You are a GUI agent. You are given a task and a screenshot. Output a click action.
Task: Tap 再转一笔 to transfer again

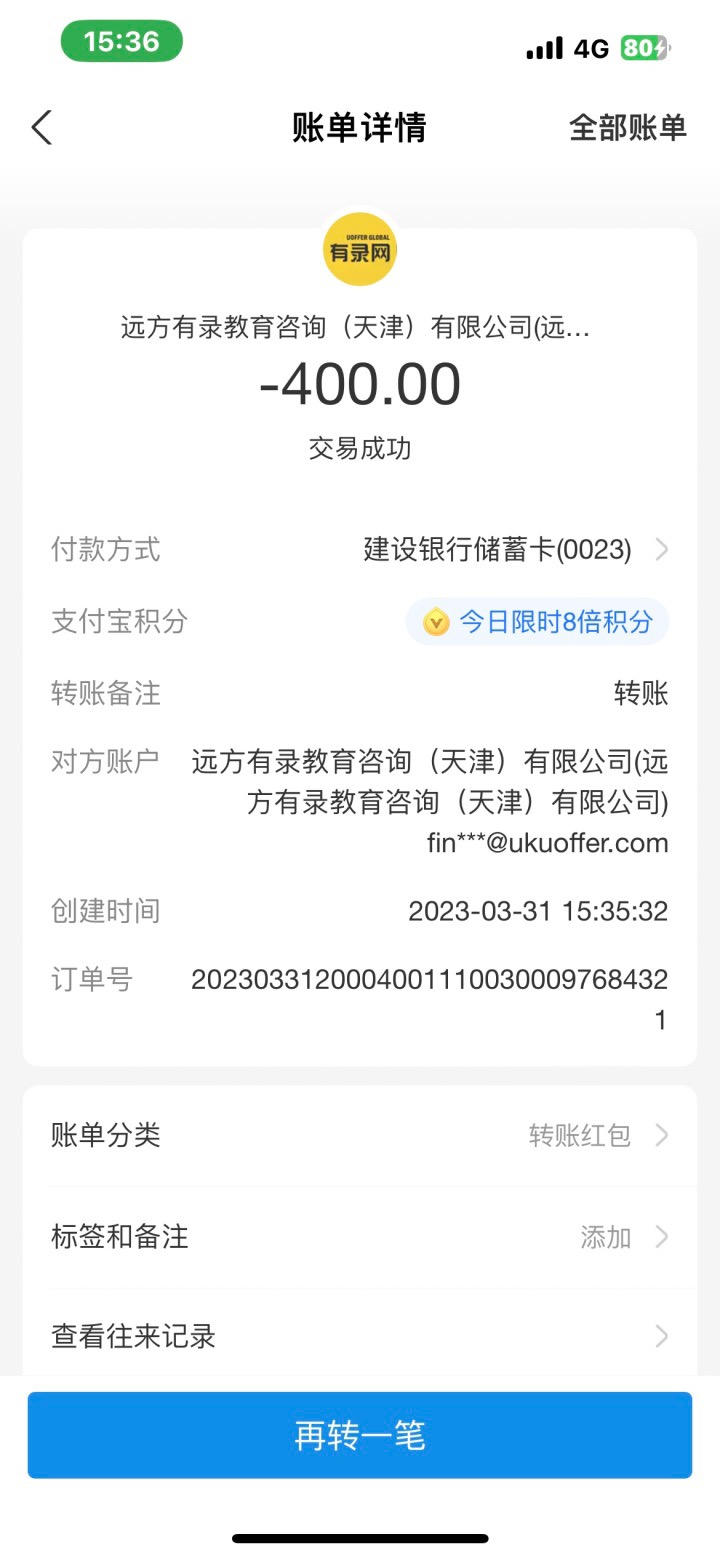[359, 1435]
